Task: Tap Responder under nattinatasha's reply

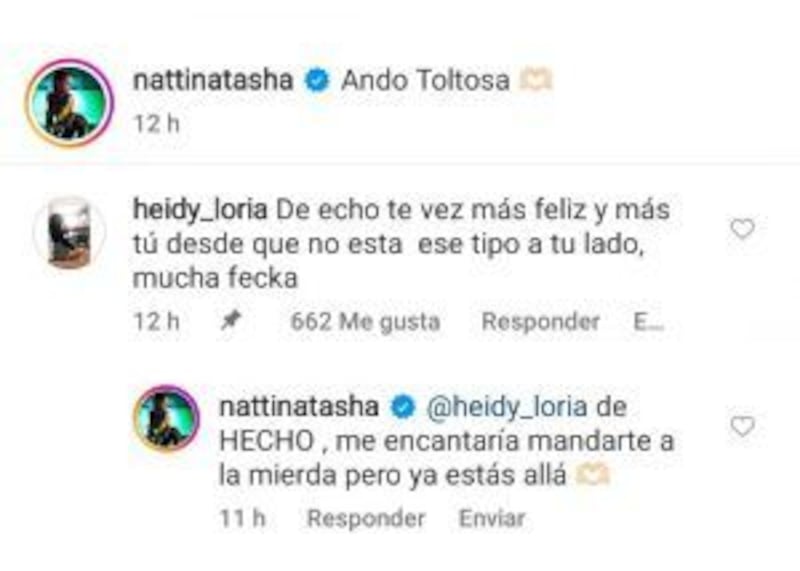Action: 366,518
